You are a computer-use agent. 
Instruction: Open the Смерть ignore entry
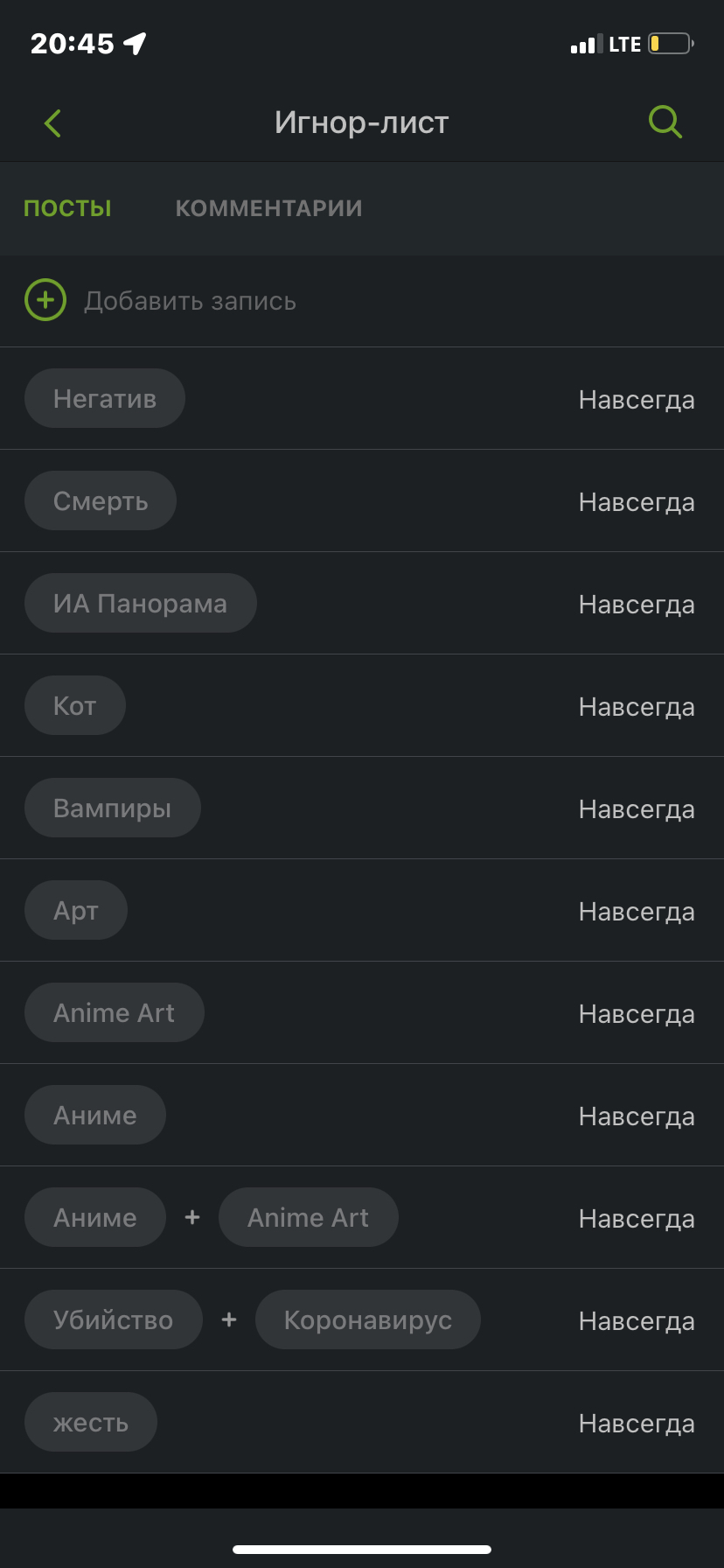(x=362, y=501)
